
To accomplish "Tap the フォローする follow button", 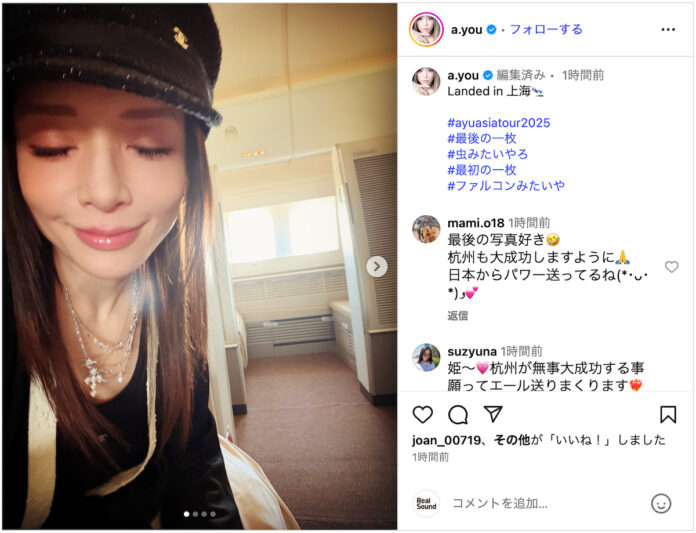I will click(545, 29).
